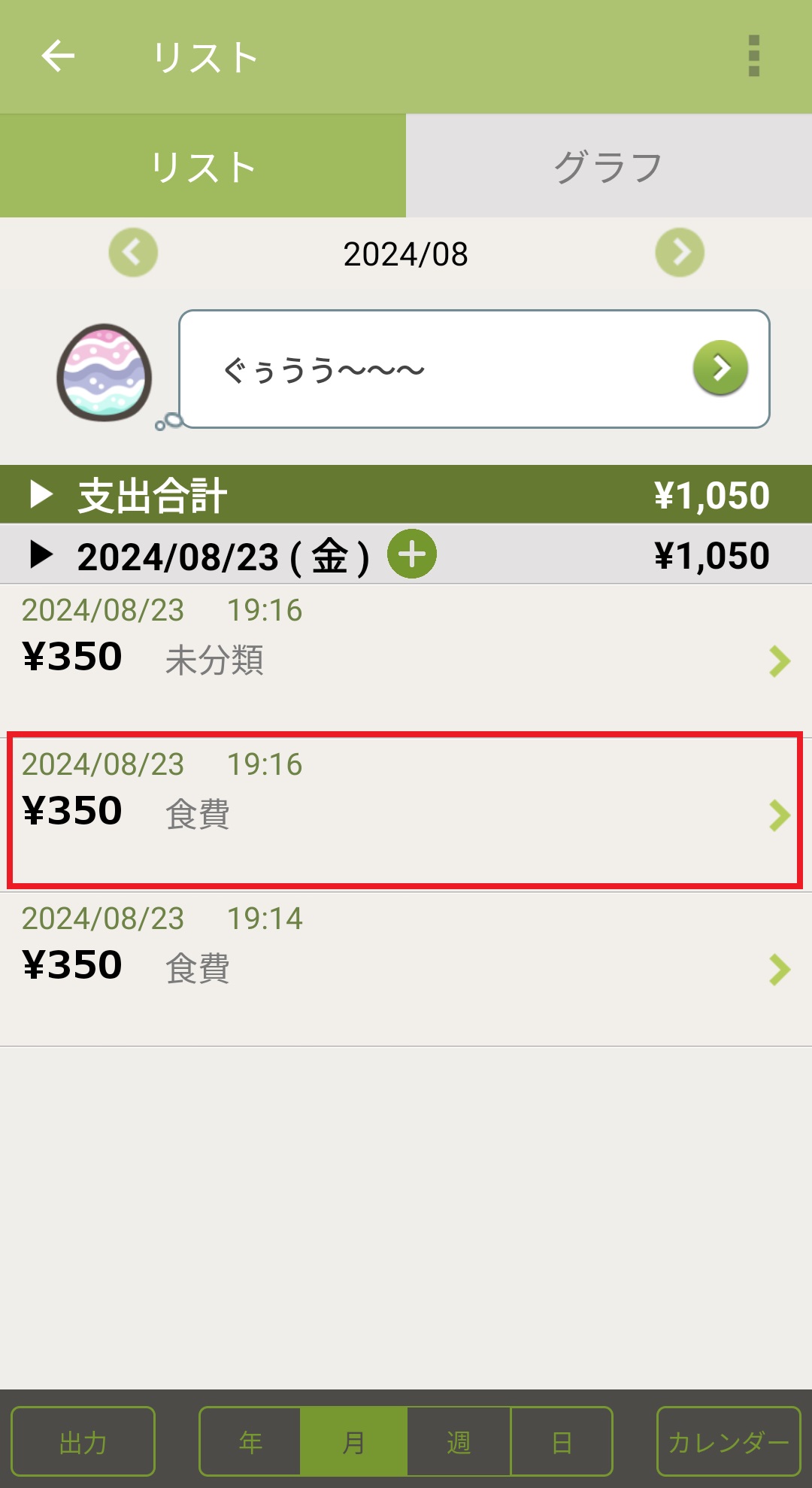Open the カレンダー view
812x1488 pixels.
tap(728, 1441)
